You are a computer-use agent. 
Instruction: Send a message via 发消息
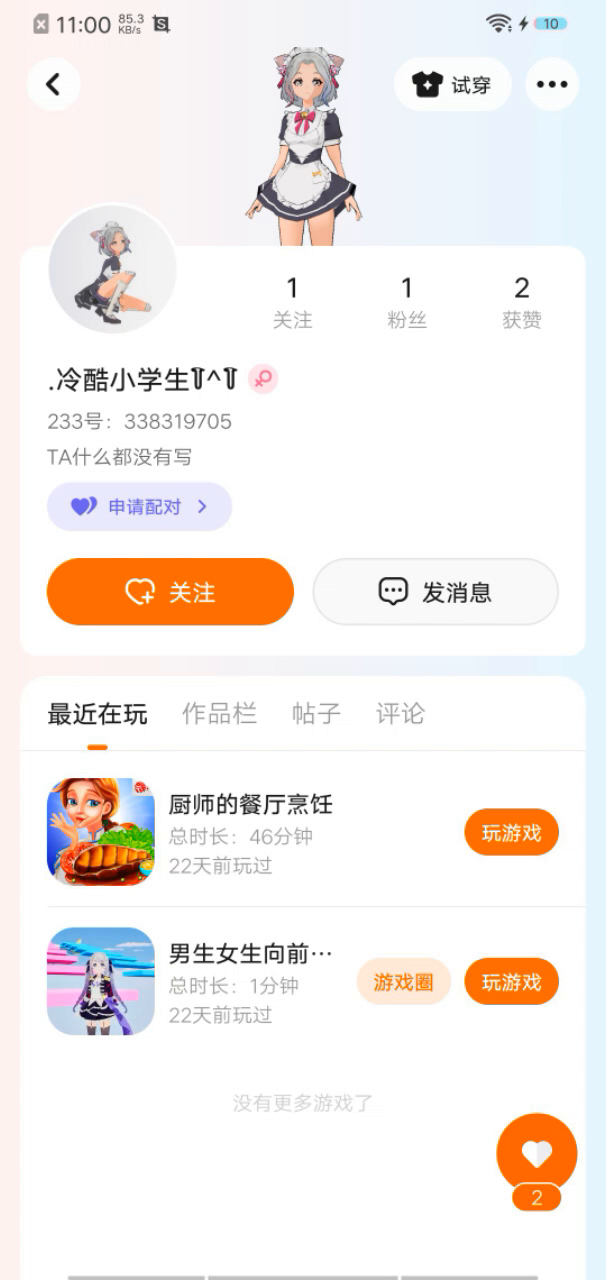click(435, 592)
